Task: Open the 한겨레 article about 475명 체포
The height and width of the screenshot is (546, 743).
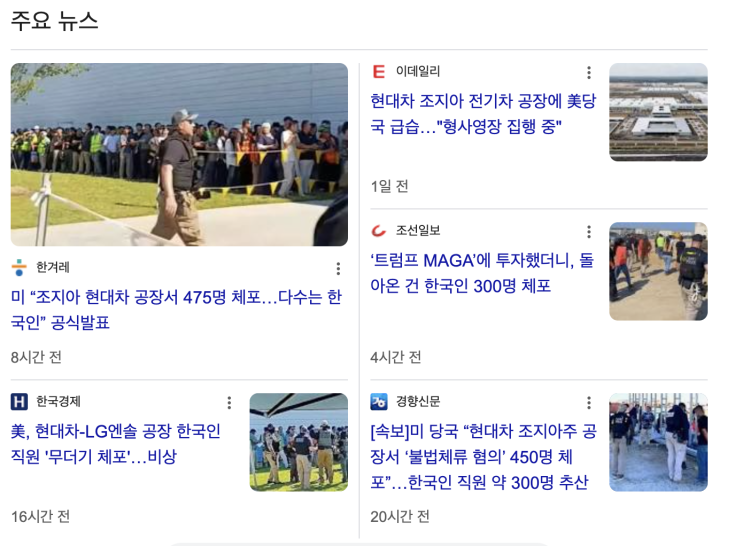Action: click(x=176, y=310)
